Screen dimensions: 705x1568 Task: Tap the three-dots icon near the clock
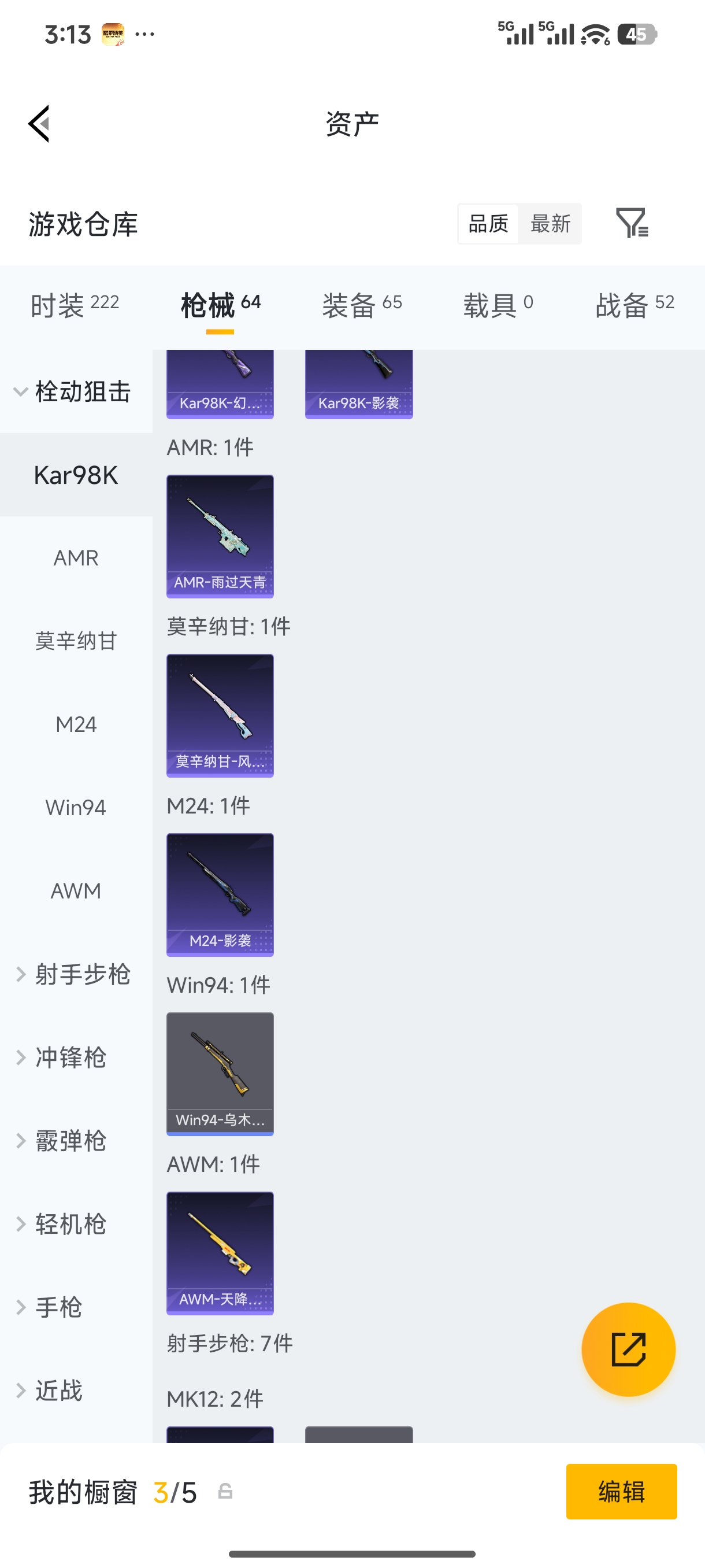pyautogui.click(x=145, y=35)
